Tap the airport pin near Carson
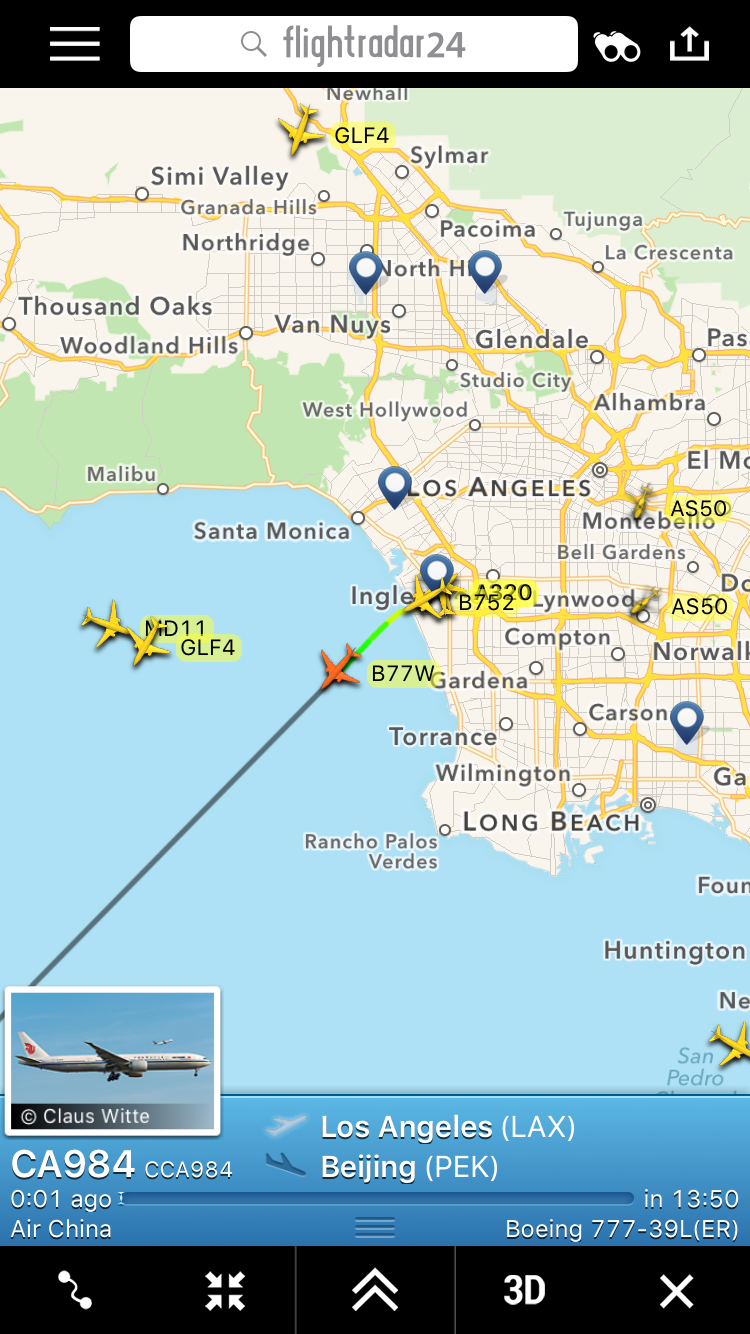This screenshot has height=1334, width=750. (x=686, y=721)
